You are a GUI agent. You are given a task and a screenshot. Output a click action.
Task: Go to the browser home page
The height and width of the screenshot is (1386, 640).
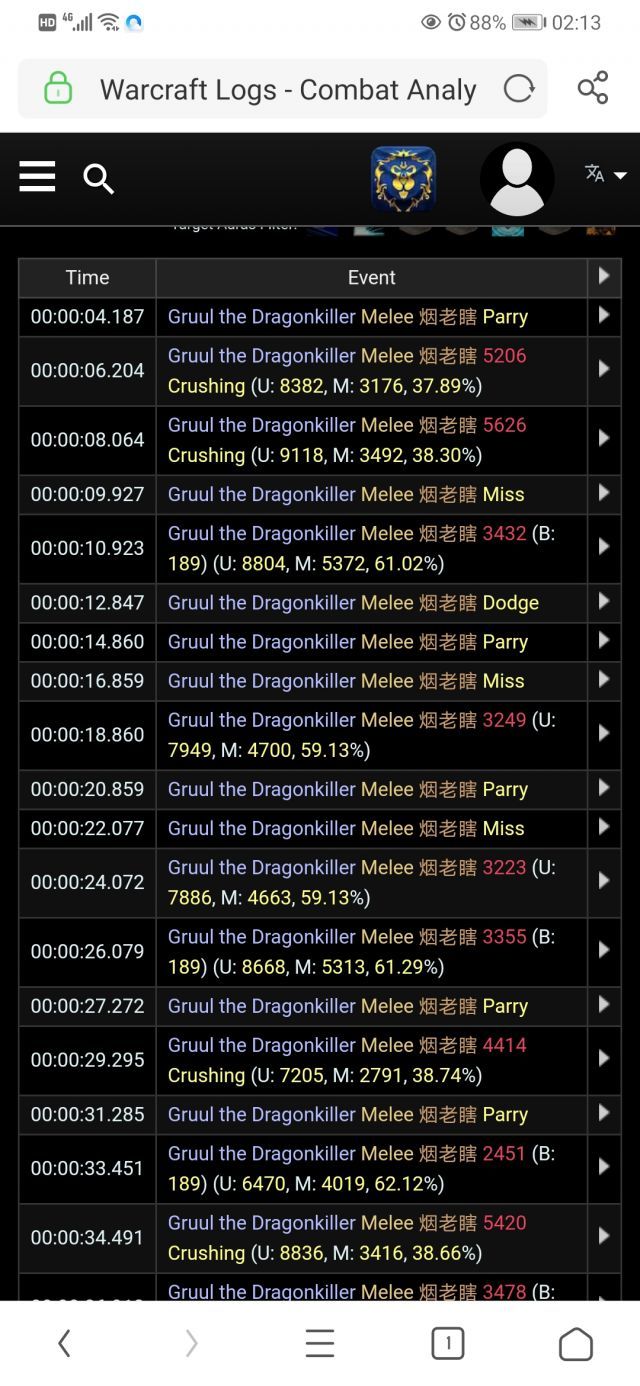pyautogui.click(x=576, y=1343)
